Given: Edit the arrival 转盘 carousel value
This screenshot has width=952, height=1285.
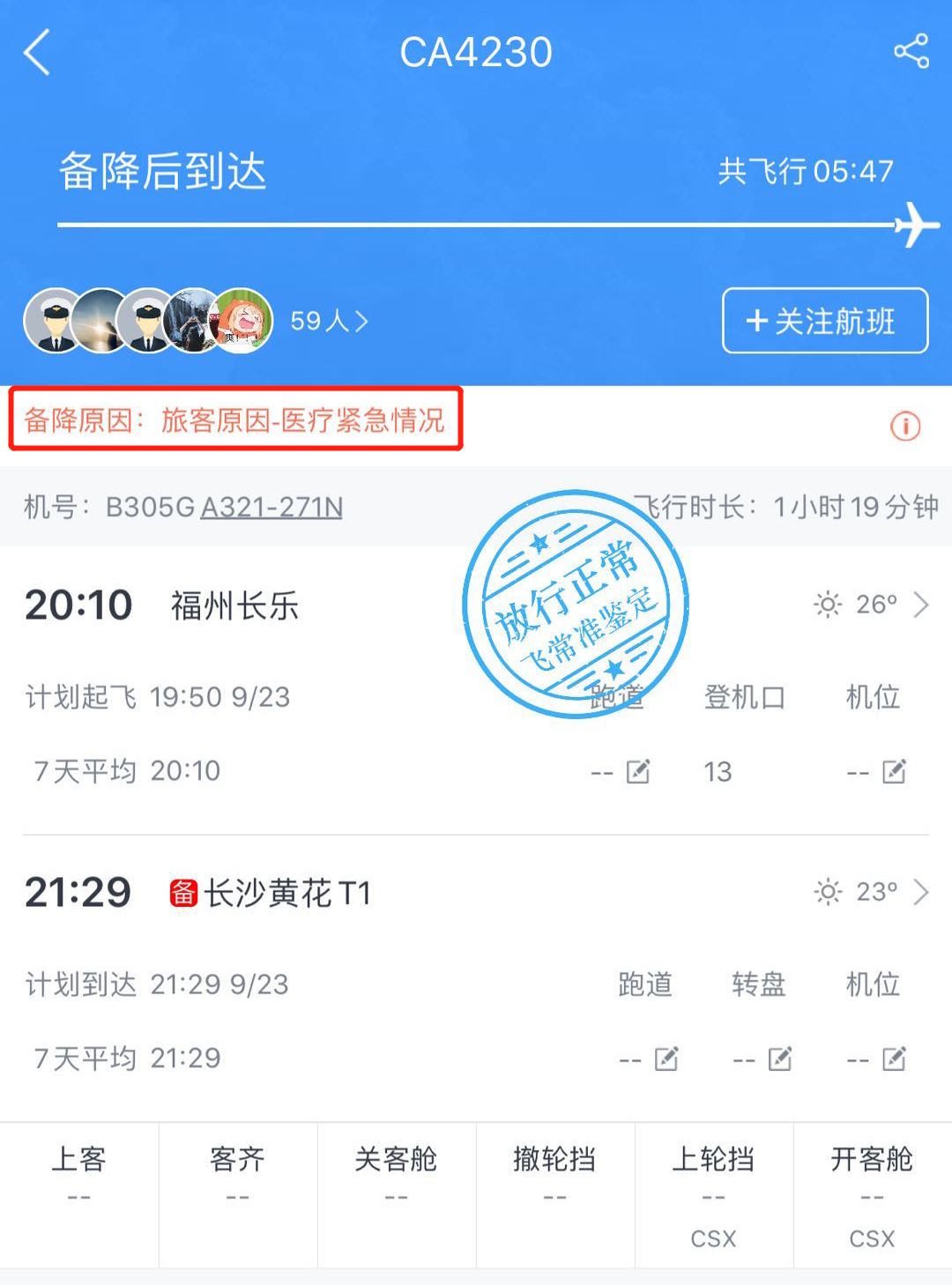Looking at the screenshot, I should [780, 1058].
